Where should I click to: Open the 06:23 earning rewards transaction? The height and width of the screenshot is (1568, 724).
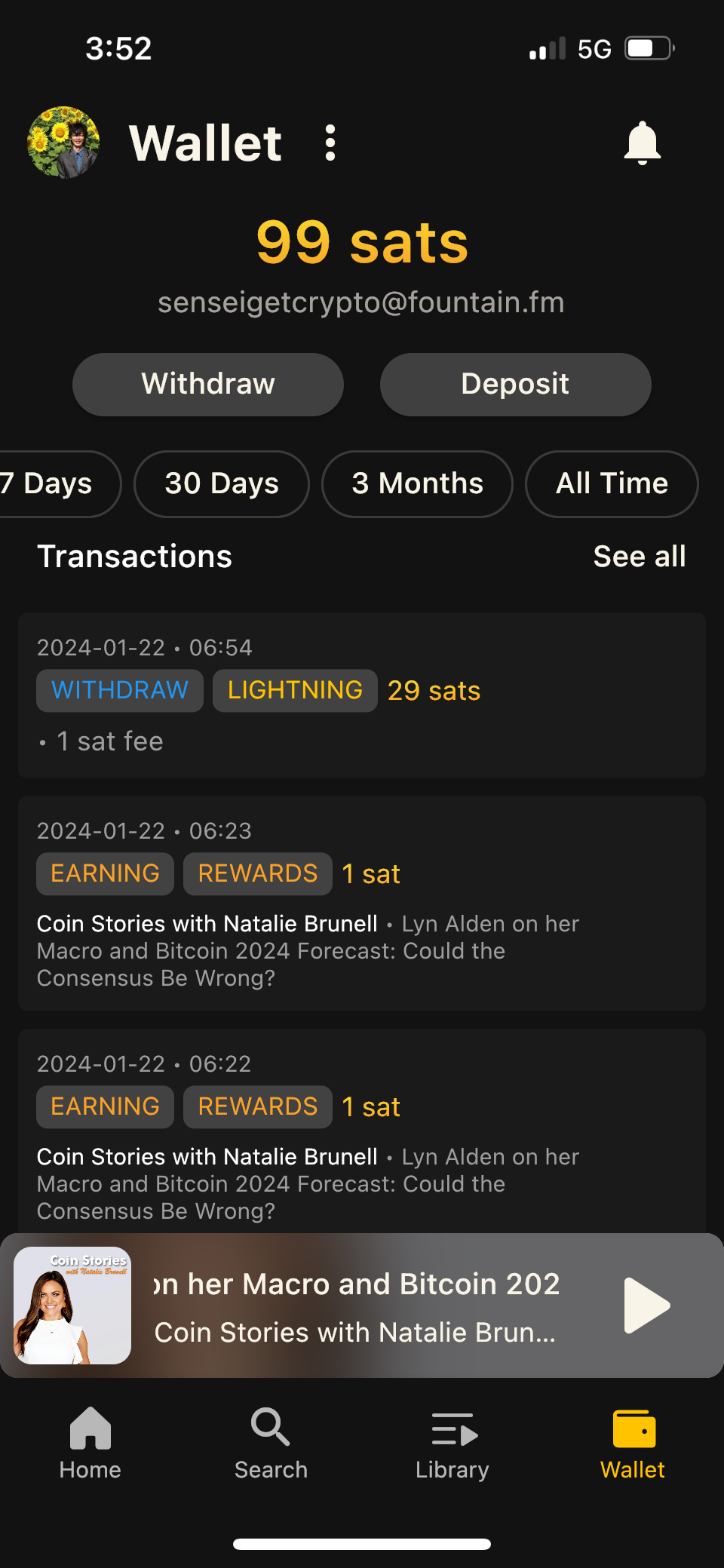tap(362, 903)
